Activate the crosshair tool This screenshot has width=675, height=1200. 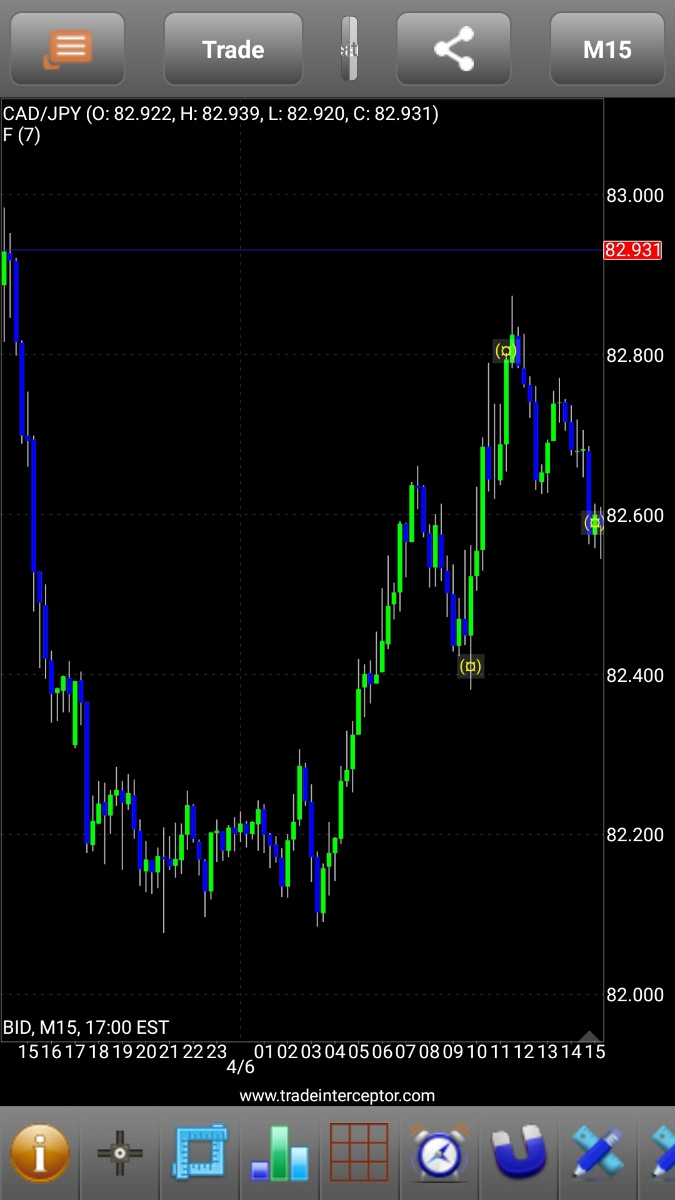[120, 1153]
